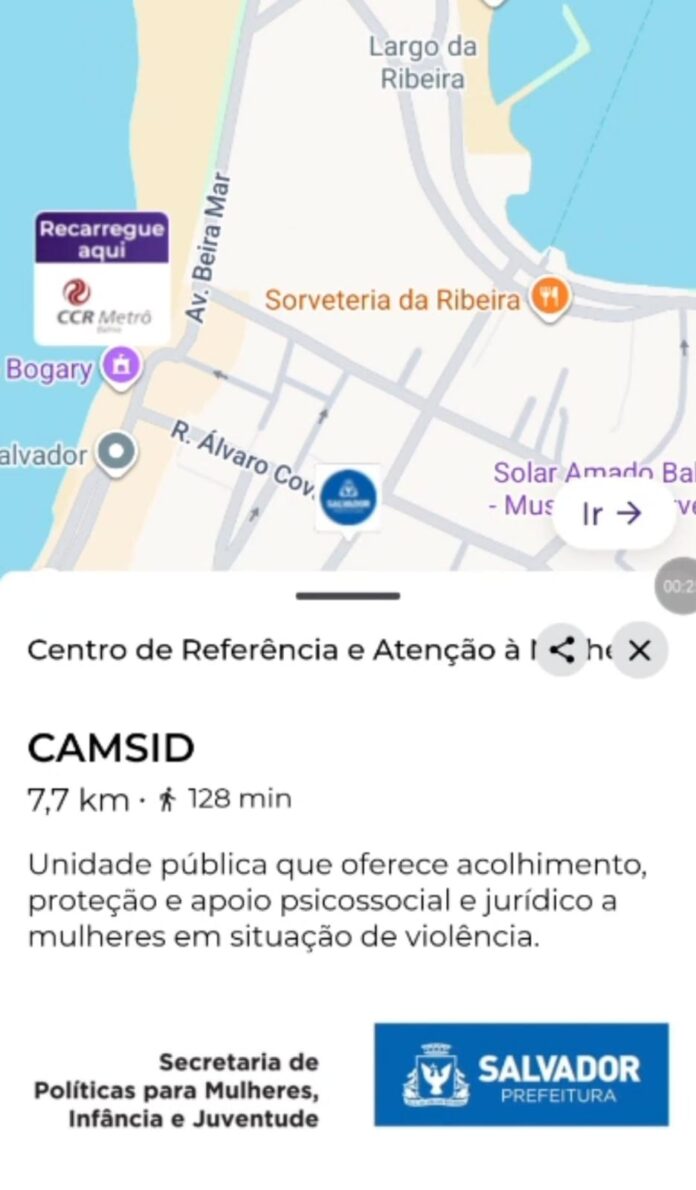Select the Bogary map marker
The width and height of the screenshot is (696, 1190).
[x=122, y=366]
